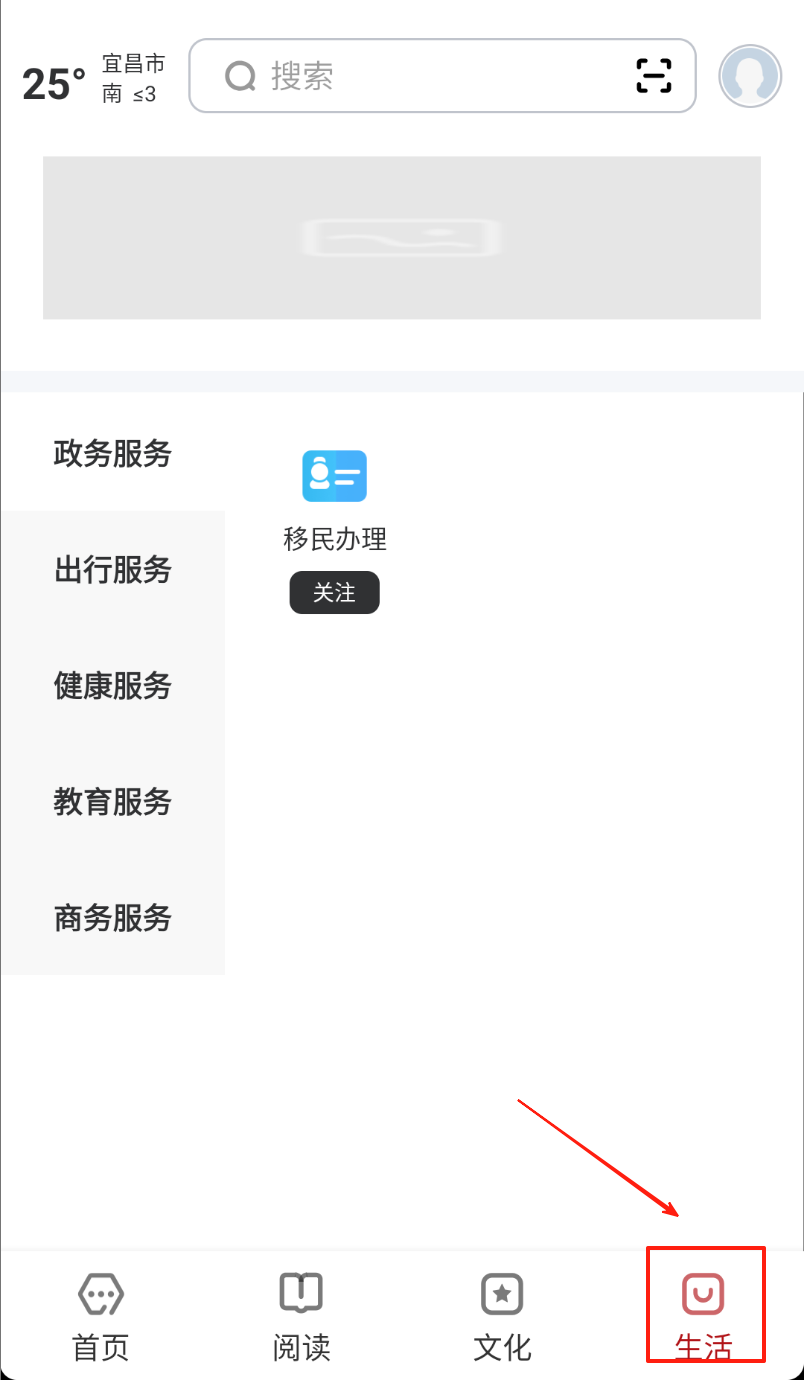Switch to 出行服务 category
804x1380 pixels.
click(x=113, y=570)
